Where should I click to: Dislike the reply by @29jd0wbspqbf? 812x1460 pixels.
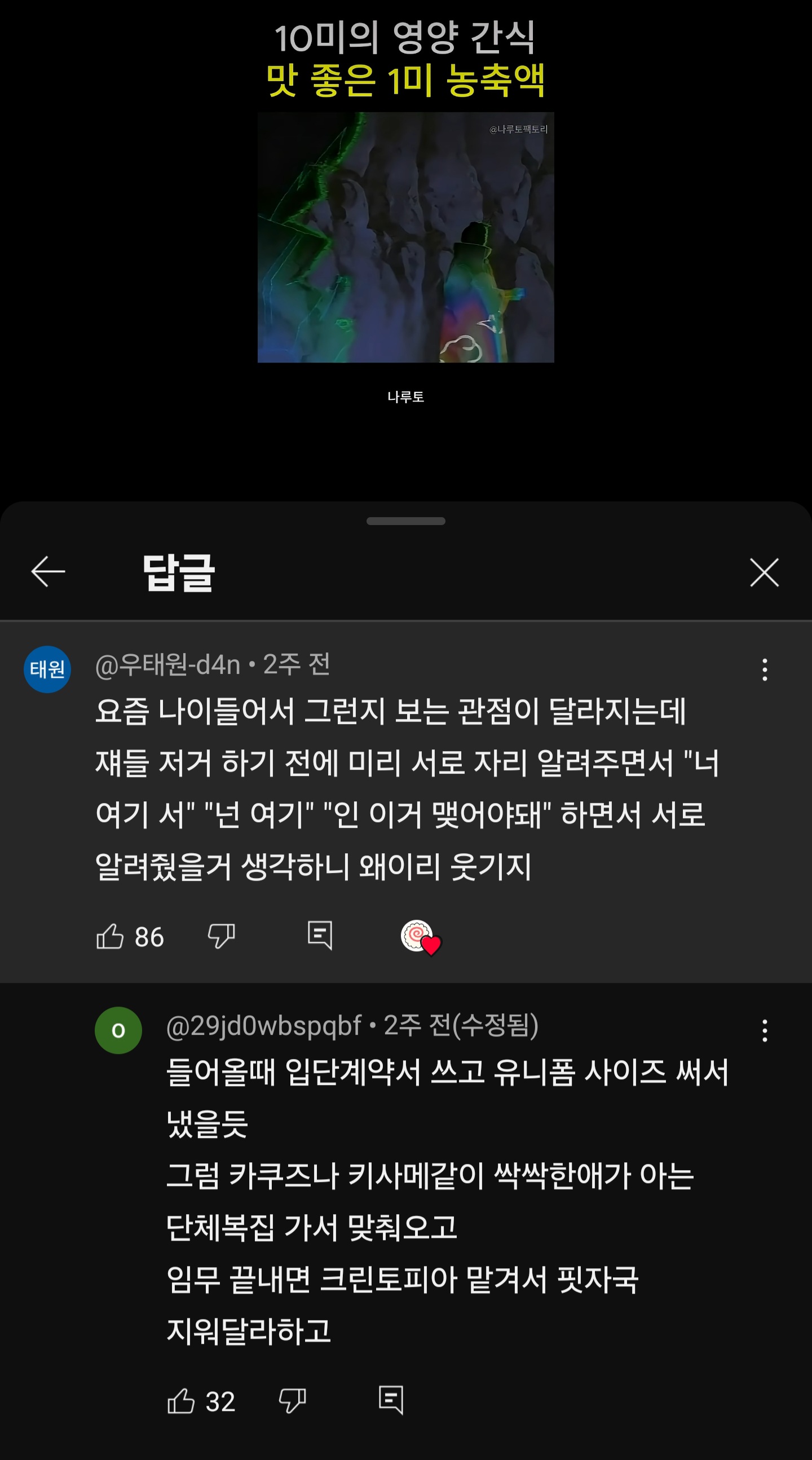coord(293,1401)
